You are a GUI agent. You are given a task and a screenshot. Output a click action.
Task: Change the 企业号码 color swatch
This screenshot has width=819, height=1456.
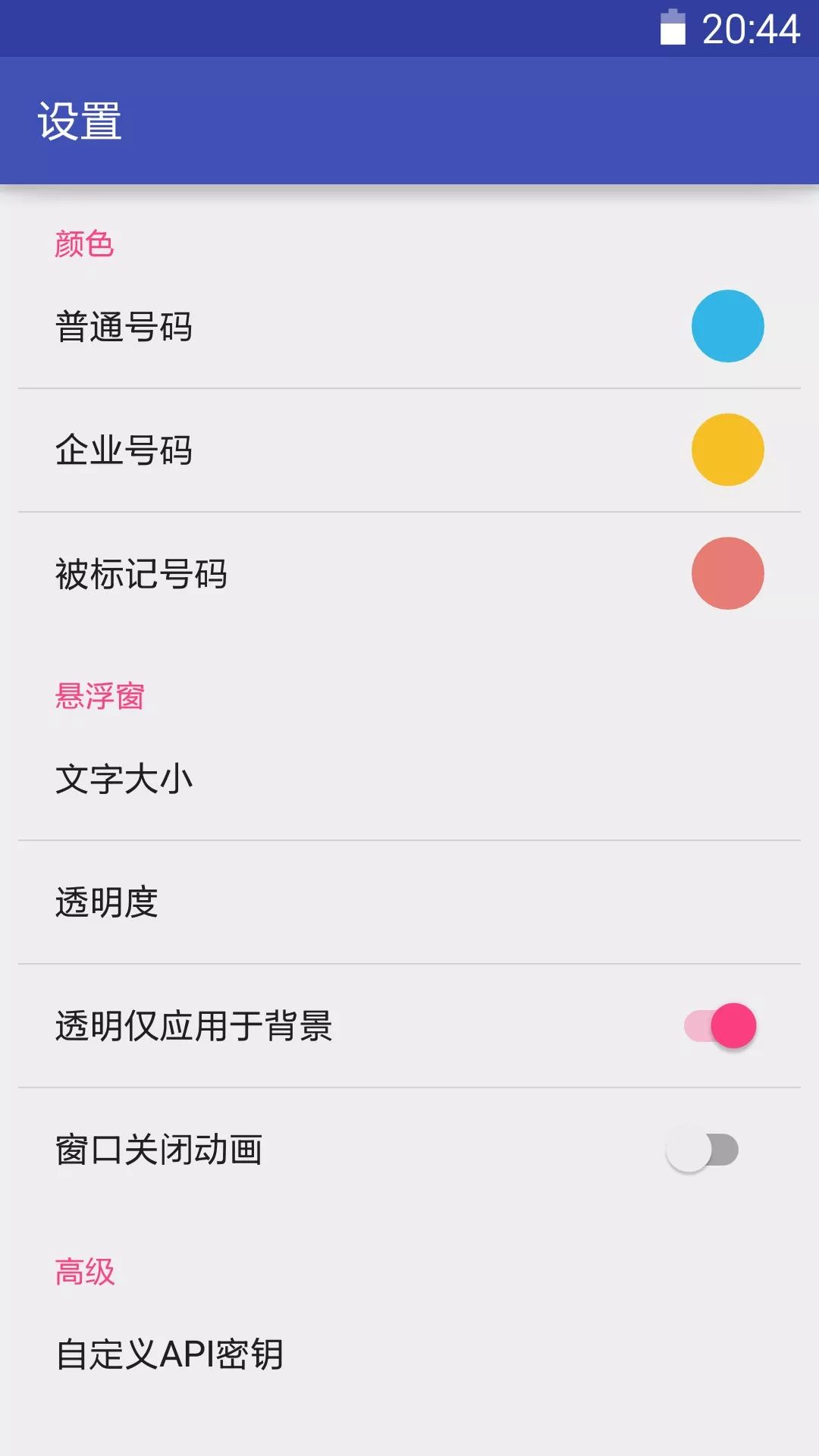tap(727, 450)
